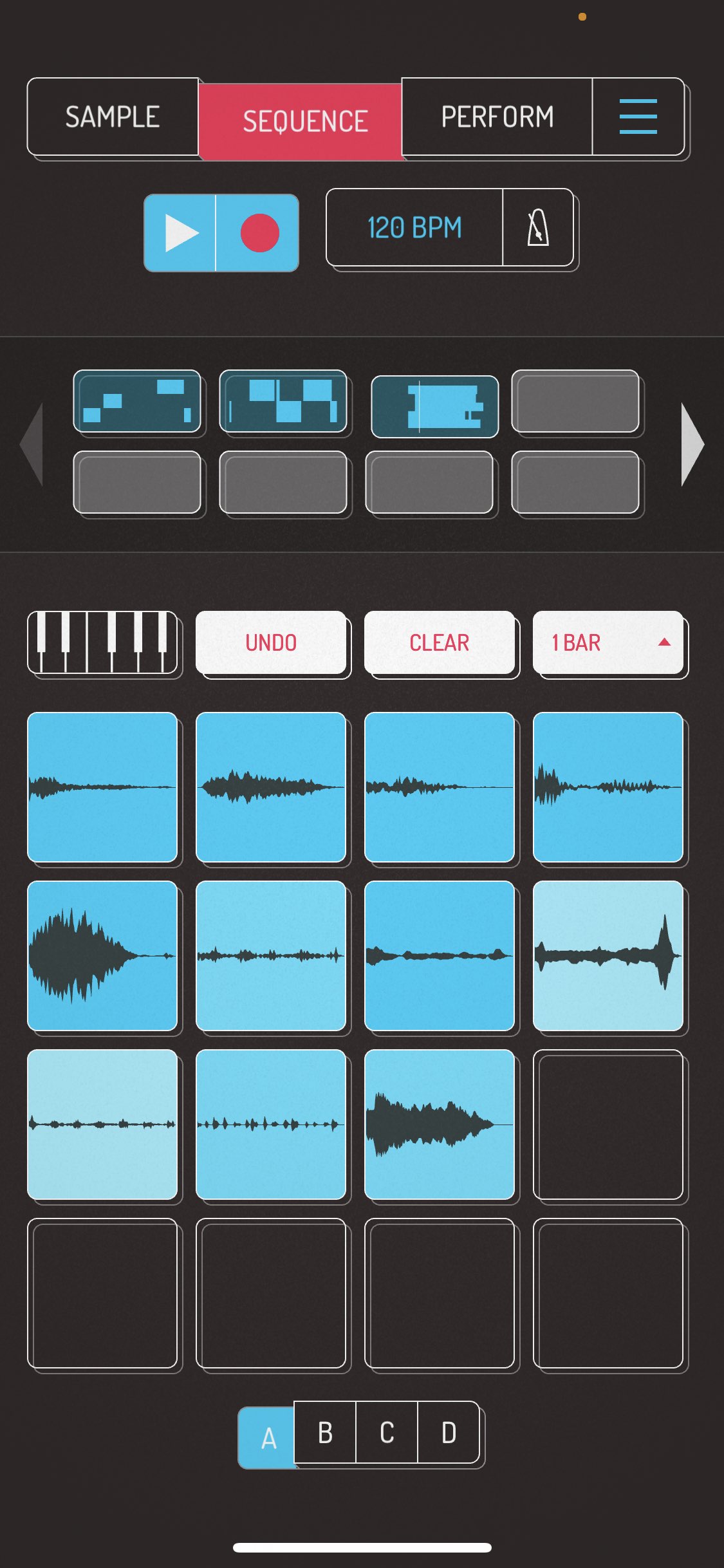Viewport: 724px width, 1568px height.
Task: Switch to the SAMPLE tab
Action: click(113, 117)
